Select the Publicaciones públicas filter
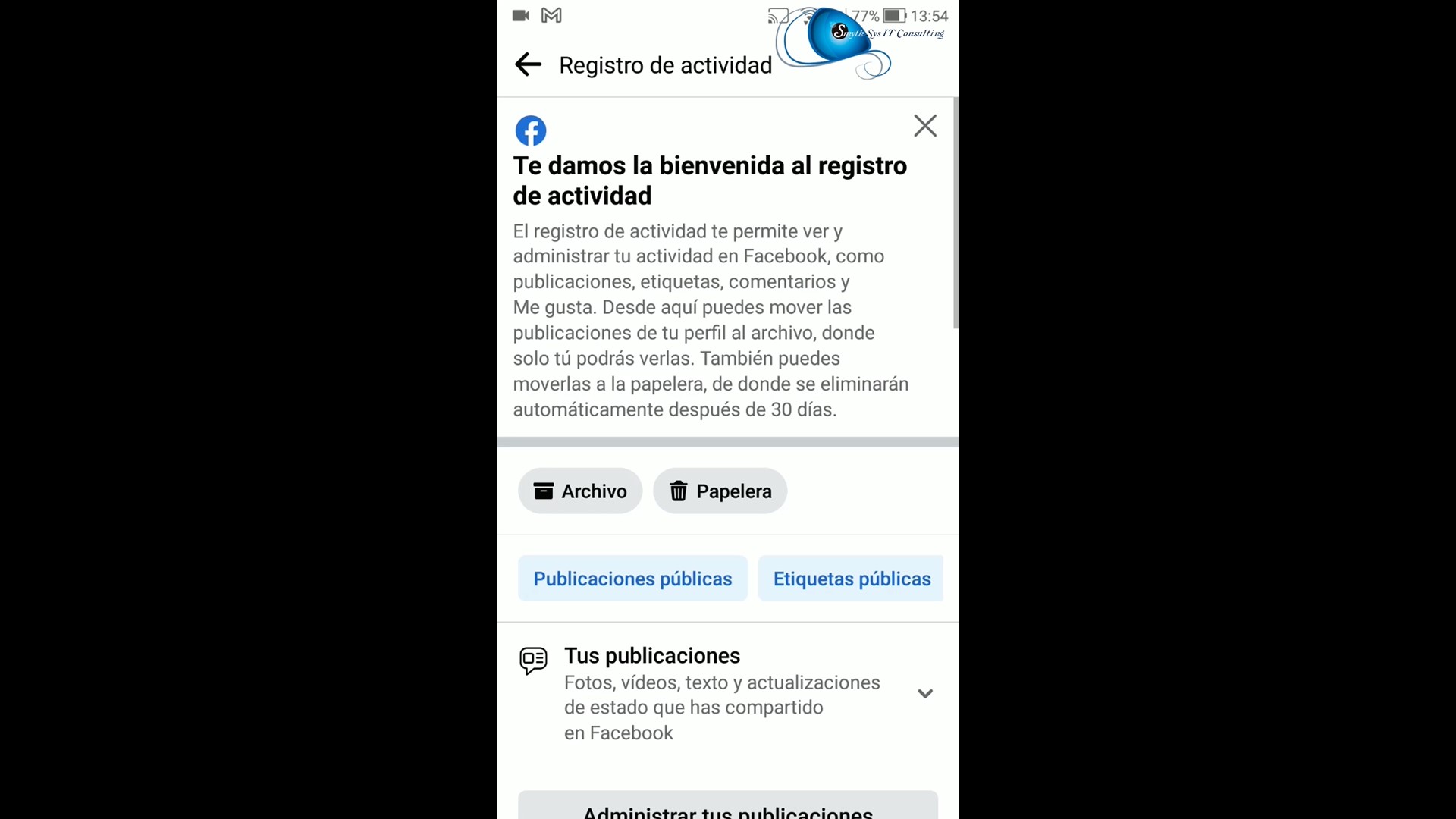Viewport: 1456px width, 819px height. coord(632,579)
